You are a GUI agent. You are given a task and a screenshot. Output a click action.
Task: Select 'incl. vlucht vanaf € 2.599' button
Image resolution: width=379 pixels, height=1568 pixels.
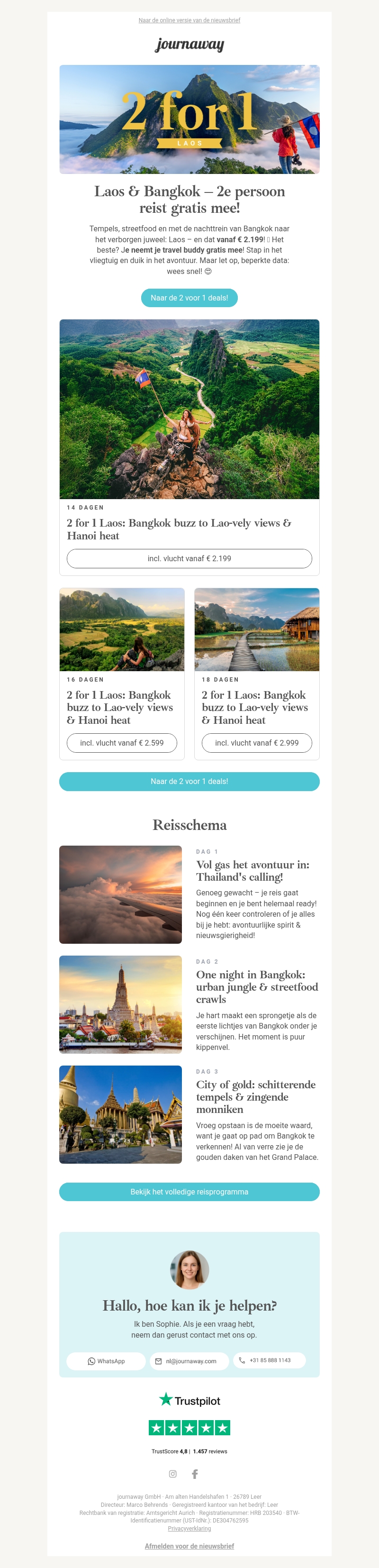[x=122, y=743]
